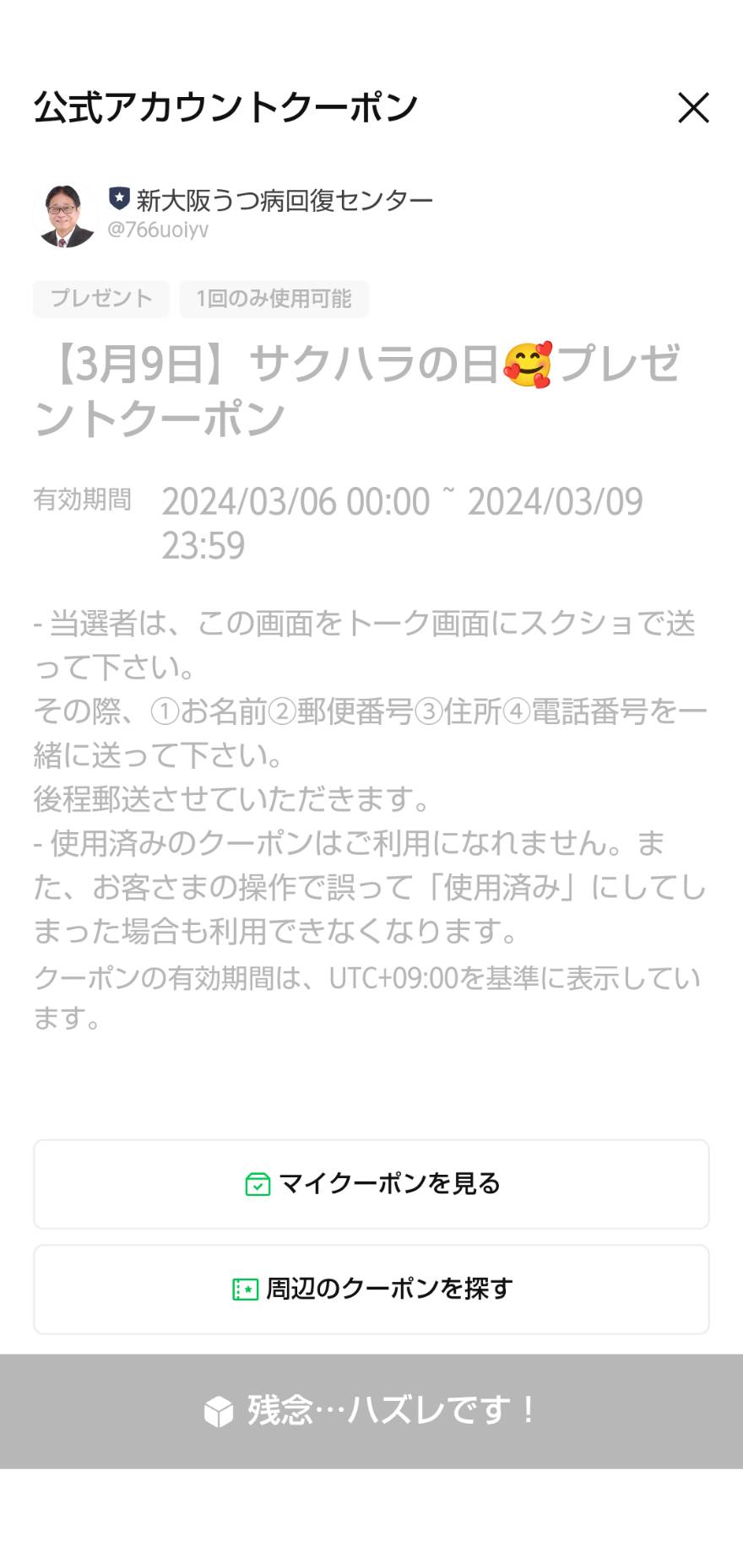Open 周辺のクーポンを探す
Image resolution: width=743 pixels, height=1568 pixels.
pos(371,1290)
